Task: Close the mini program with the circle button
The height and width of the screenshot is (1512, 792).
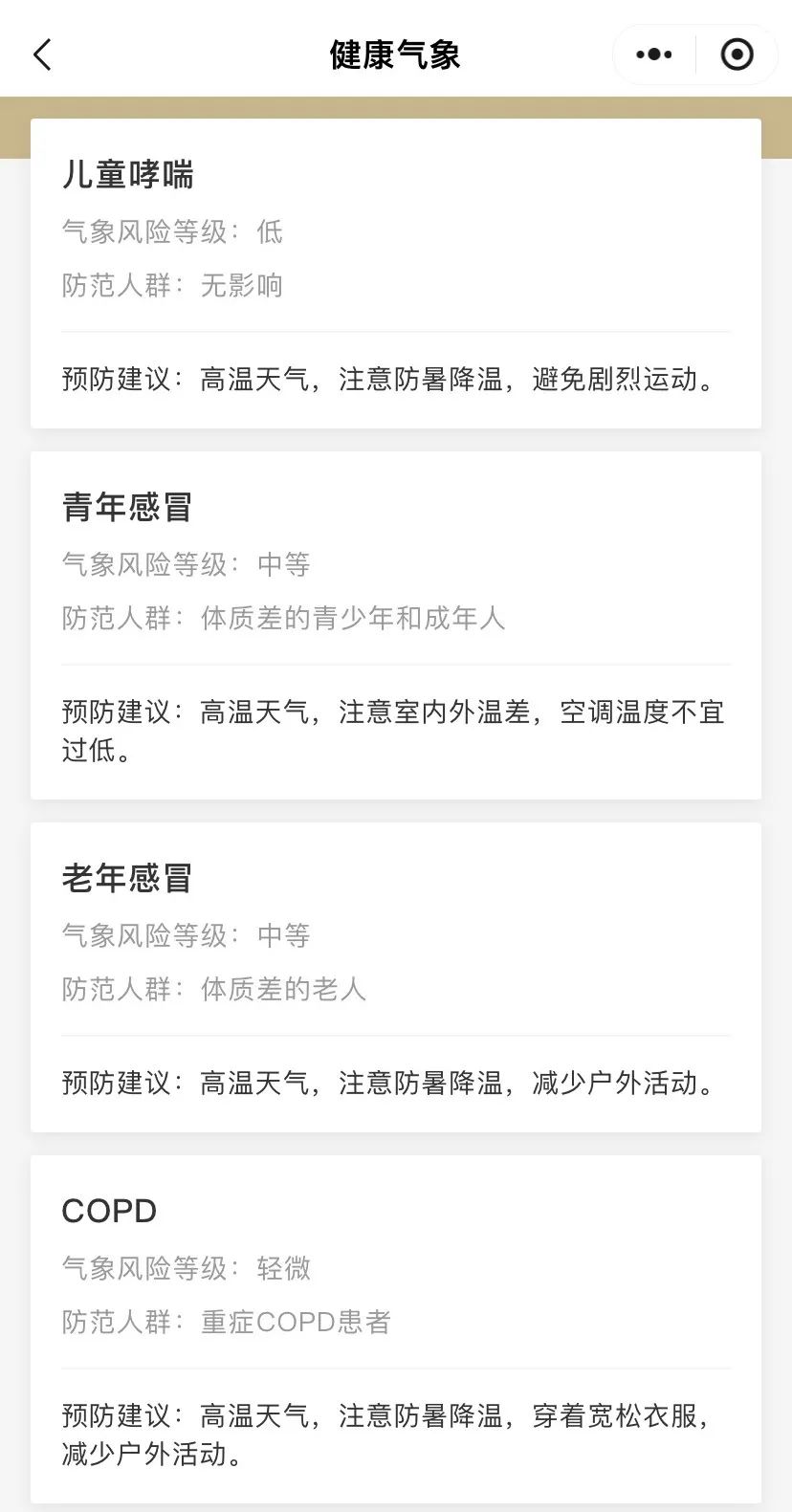Action: tap(737, 55)
